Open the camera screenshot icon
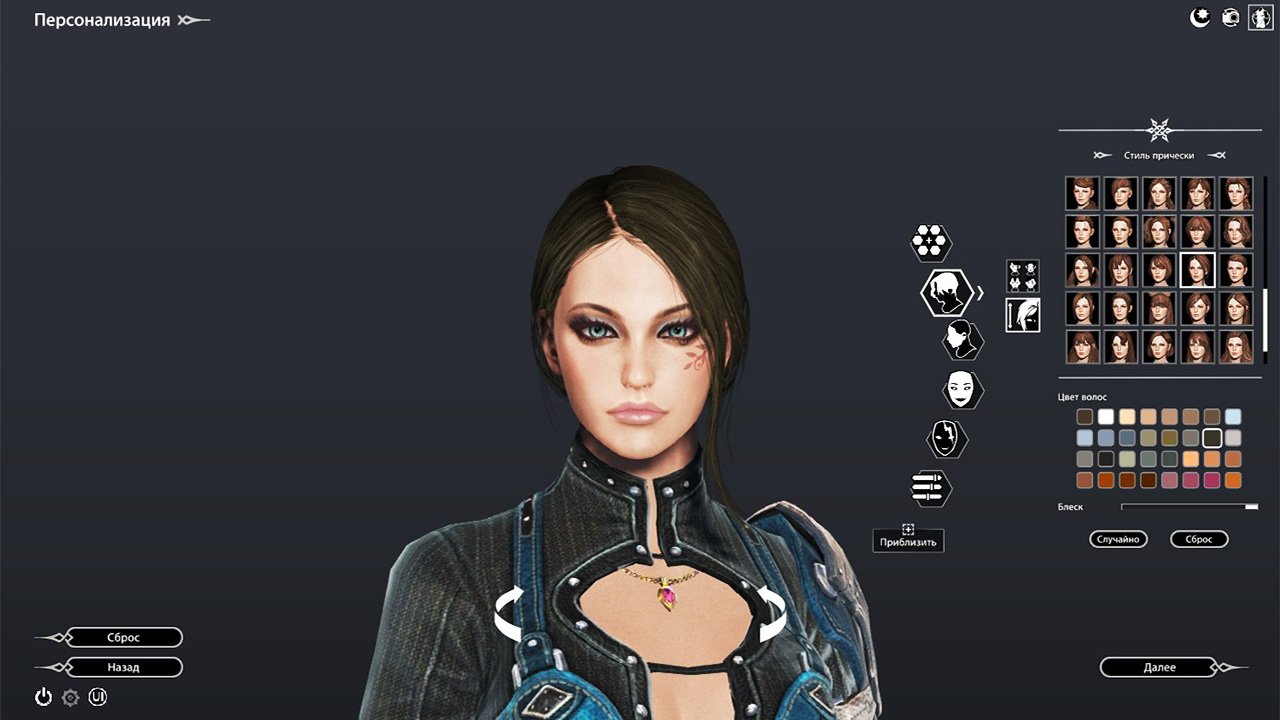 click(1230, 18)
